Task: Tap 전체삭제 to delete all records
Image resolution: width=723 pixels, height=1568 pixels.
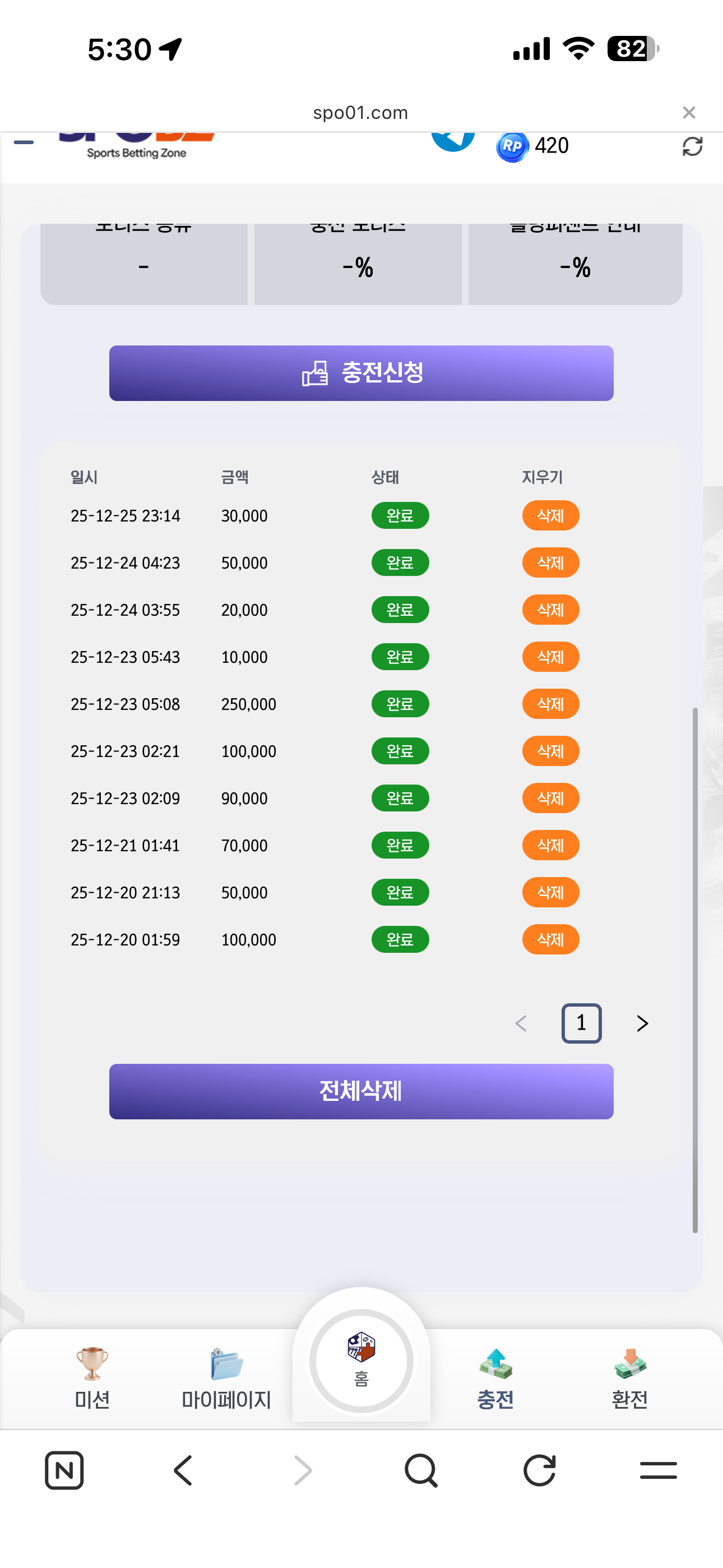Action: [x=361, y=1091]
